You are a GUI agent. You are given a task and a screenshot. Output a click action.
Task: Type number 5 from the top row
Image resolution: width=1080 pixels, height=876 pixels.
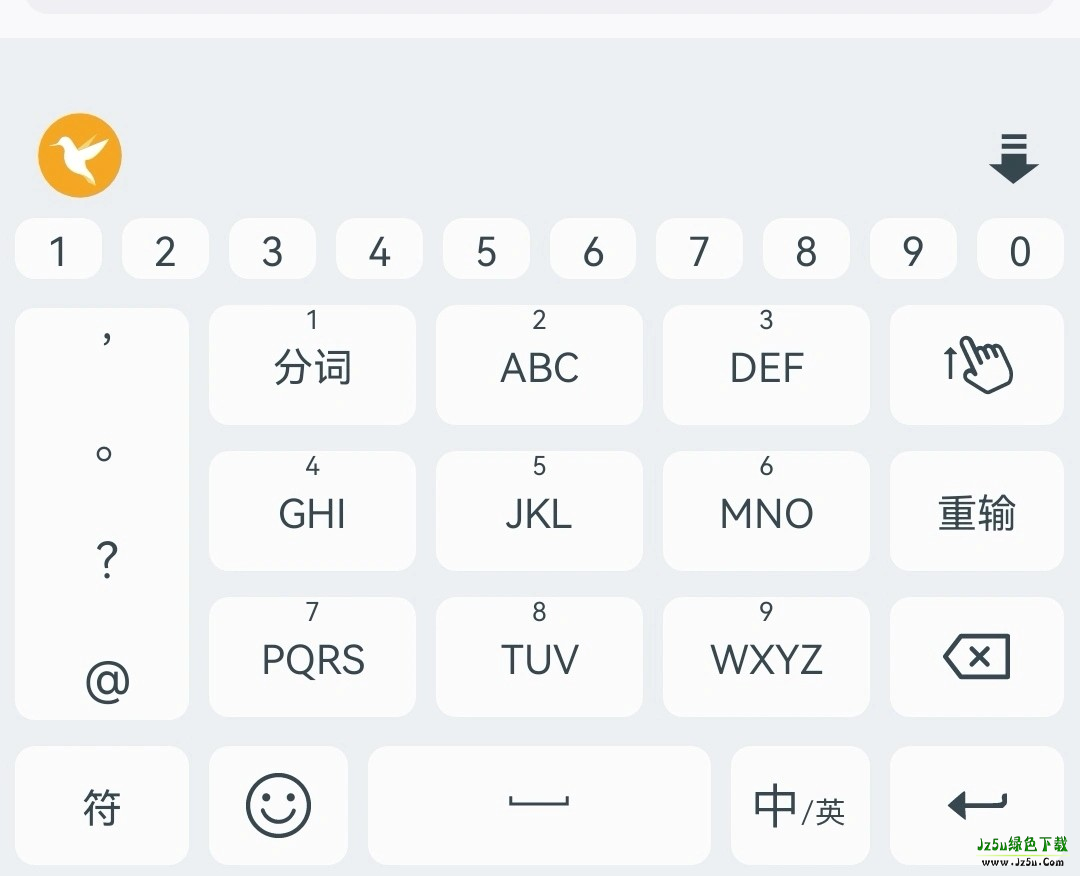point(486,250)
